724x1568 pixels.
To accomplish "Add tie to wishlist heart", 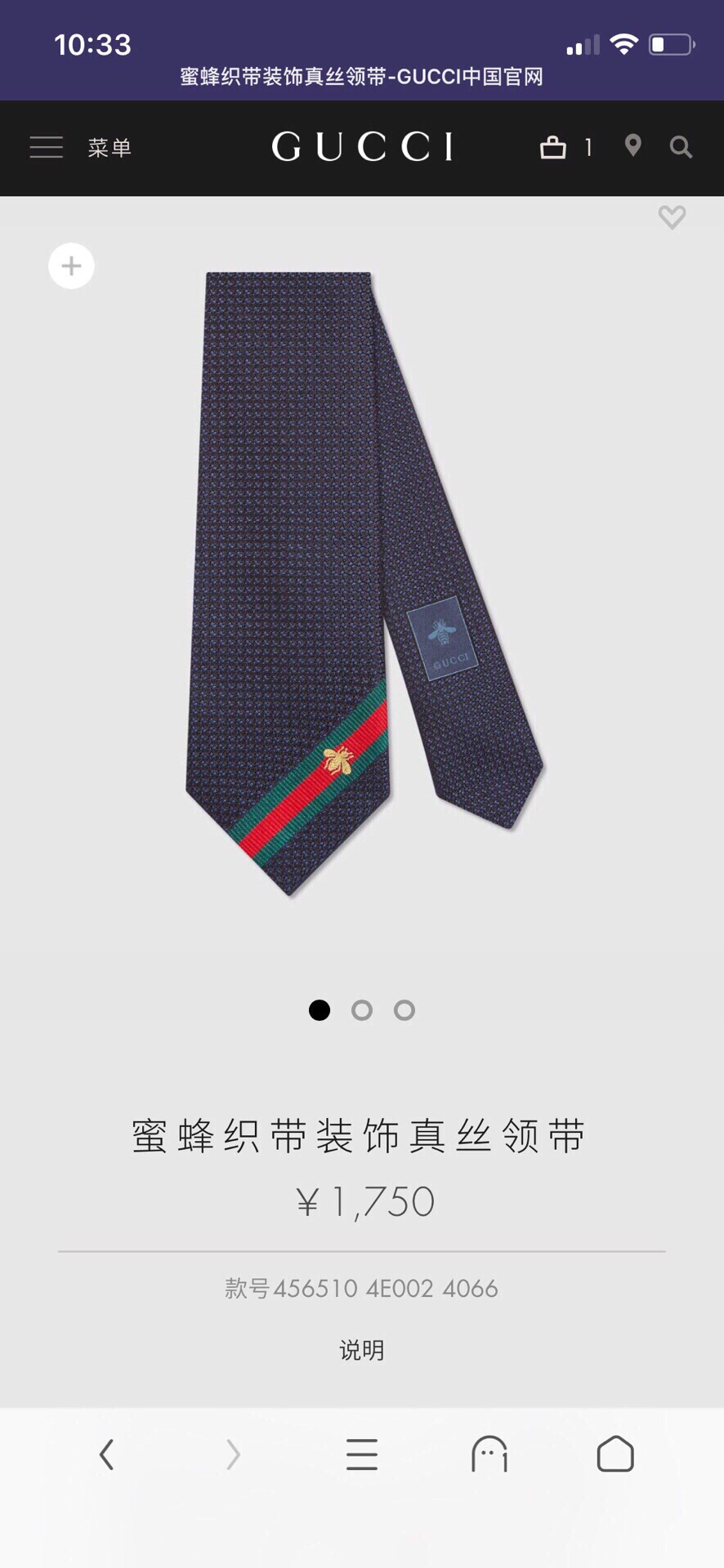I will point(672,217).
